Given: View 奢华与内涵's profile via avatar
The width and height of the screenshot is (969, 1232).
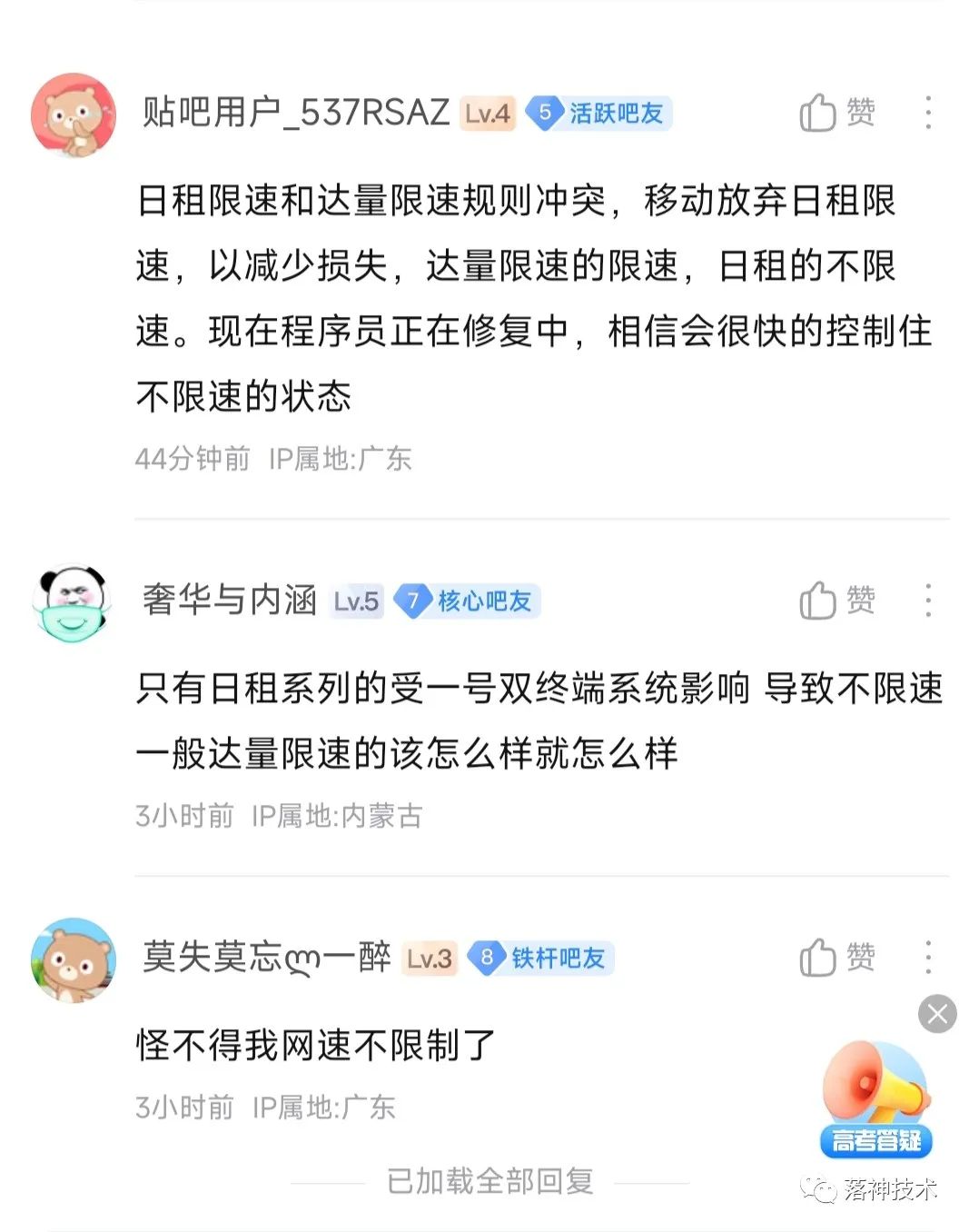Looking at the screenshot, I should pos(74,602).
